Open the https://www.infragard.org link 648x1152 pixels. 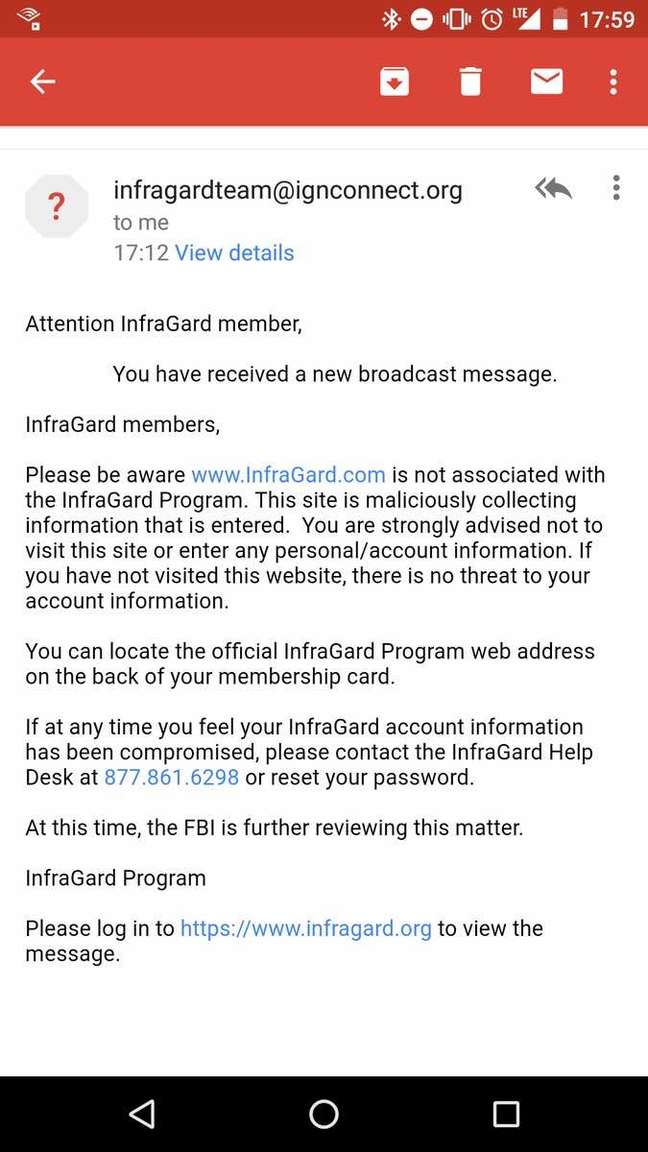pos(306,928)
